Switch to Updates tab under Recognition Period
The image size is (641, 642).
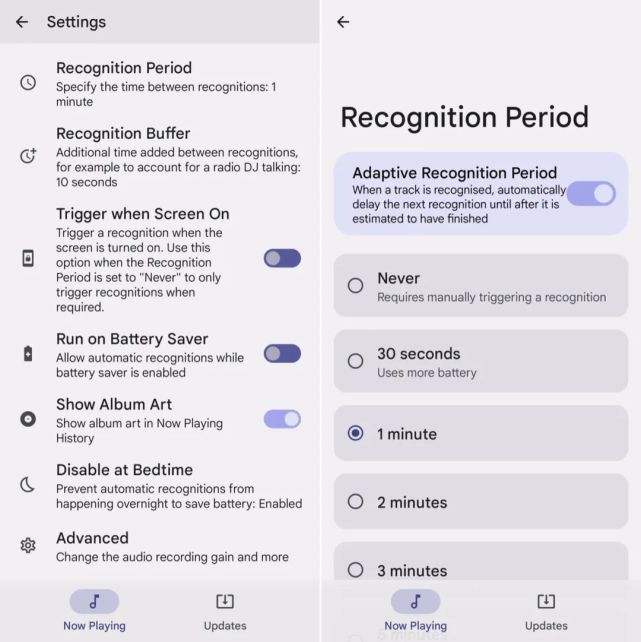tap(546, 610)
